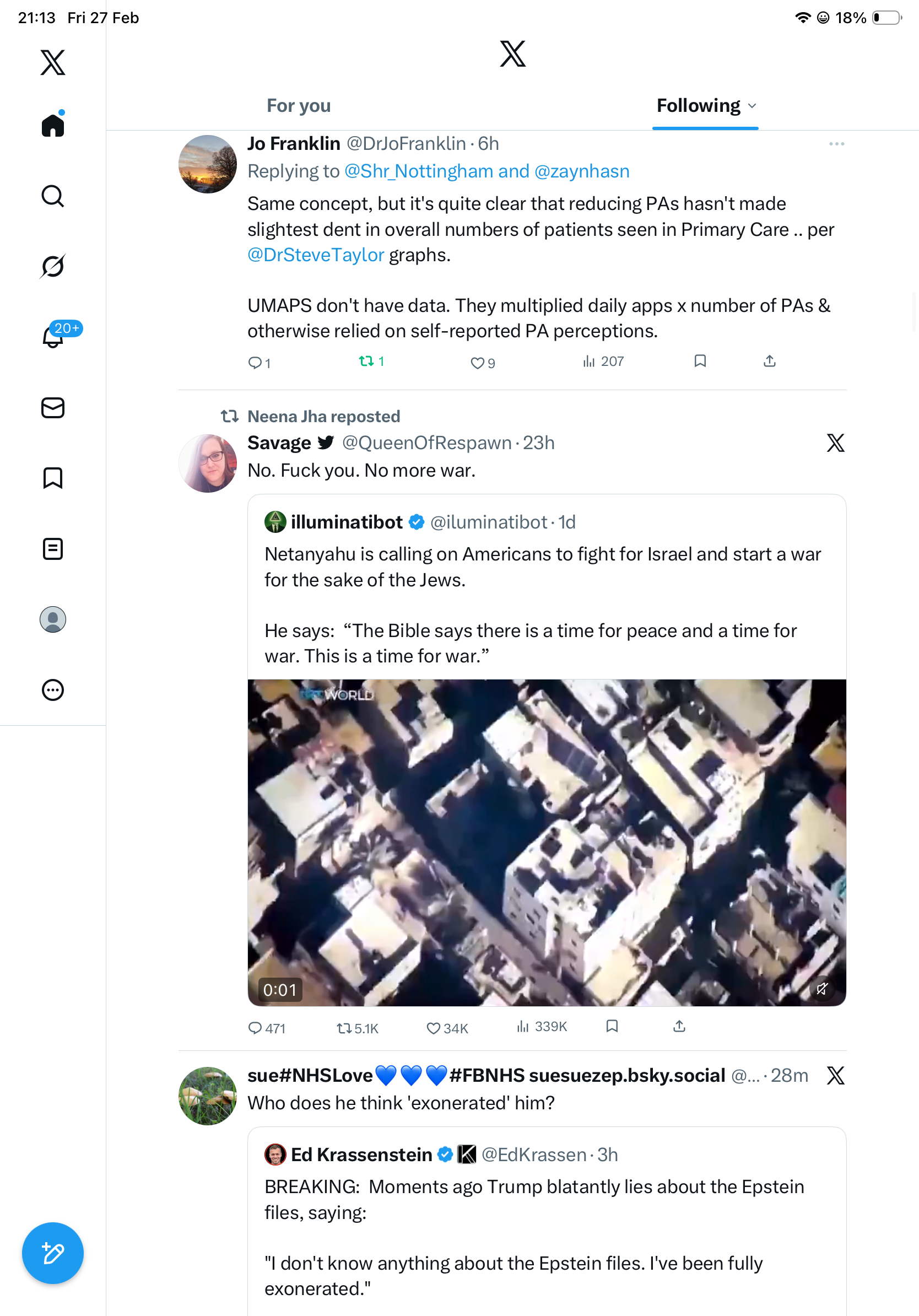Image resolution: width=919 pixels, height=1316 pixels.
Task: Undo repost on Jo Franklin's reply
Action: (367, 361)
